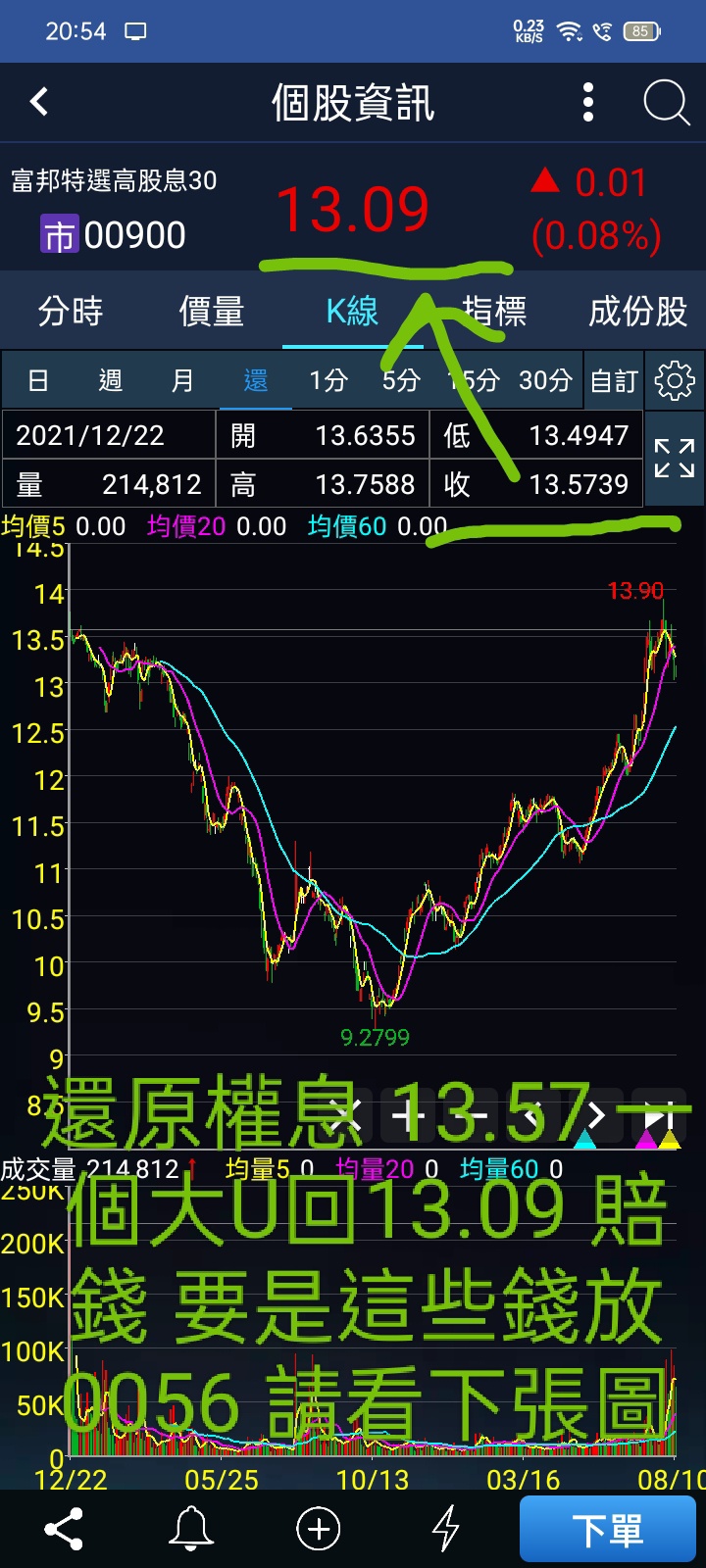This screenshot has width=706, height=1568.
Task: Tap the 下單 order button
Action: (x=607, y=1529)
